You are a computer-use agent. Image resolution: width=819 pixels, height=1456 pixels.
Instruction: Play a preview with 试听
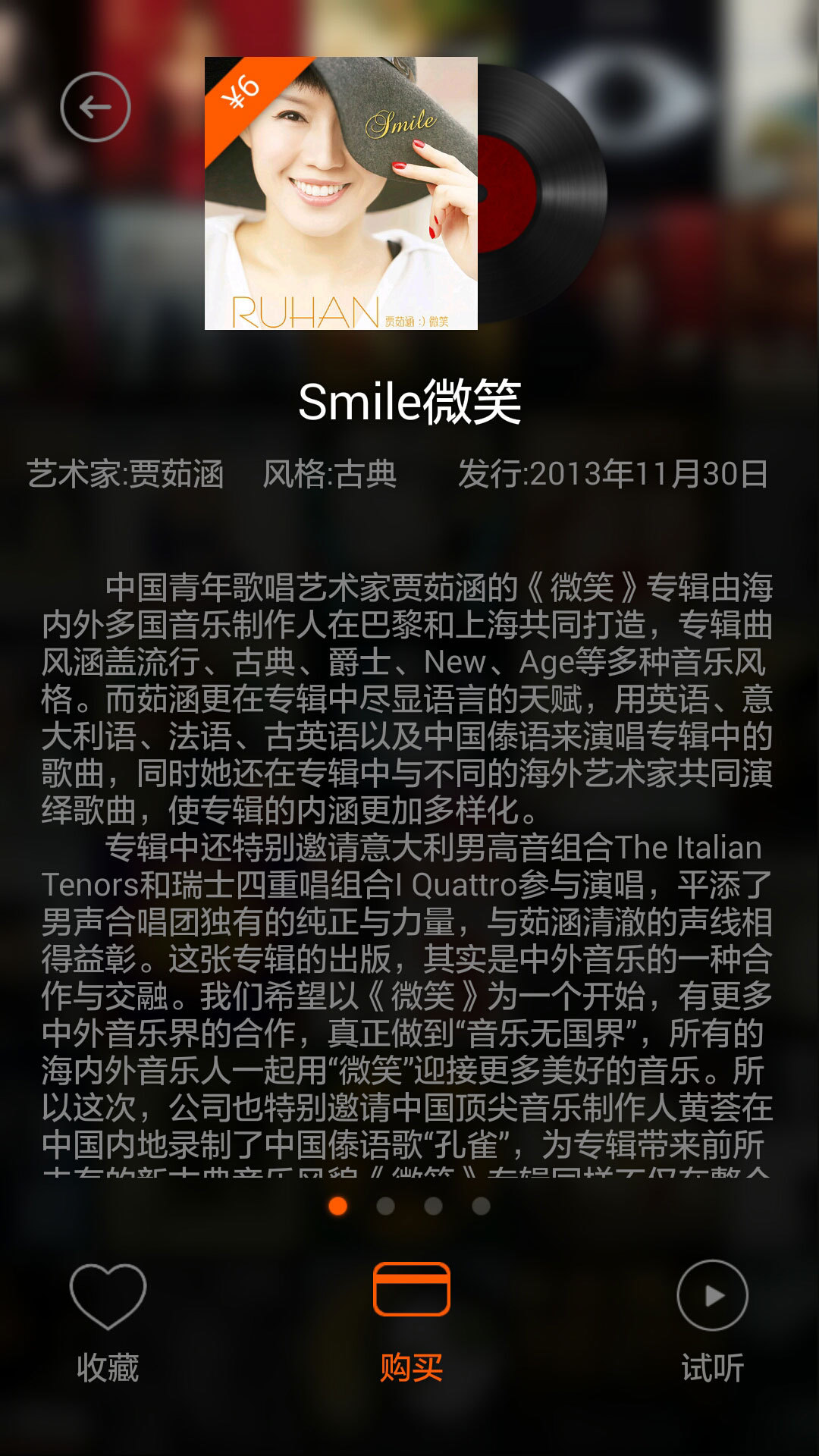712,1319
